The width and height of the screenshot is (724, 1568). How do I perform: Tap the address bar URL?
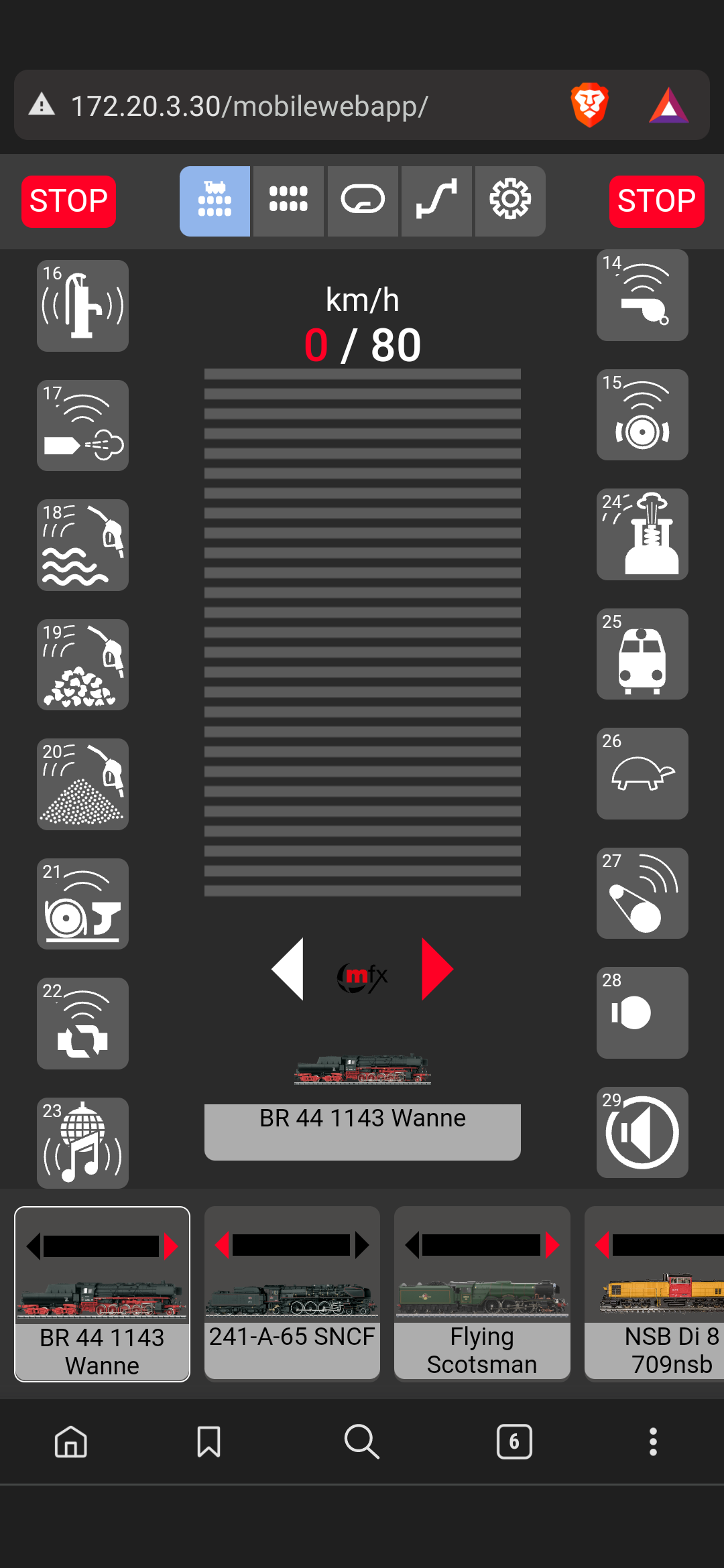pyautogui.click(x=249, y=106)
